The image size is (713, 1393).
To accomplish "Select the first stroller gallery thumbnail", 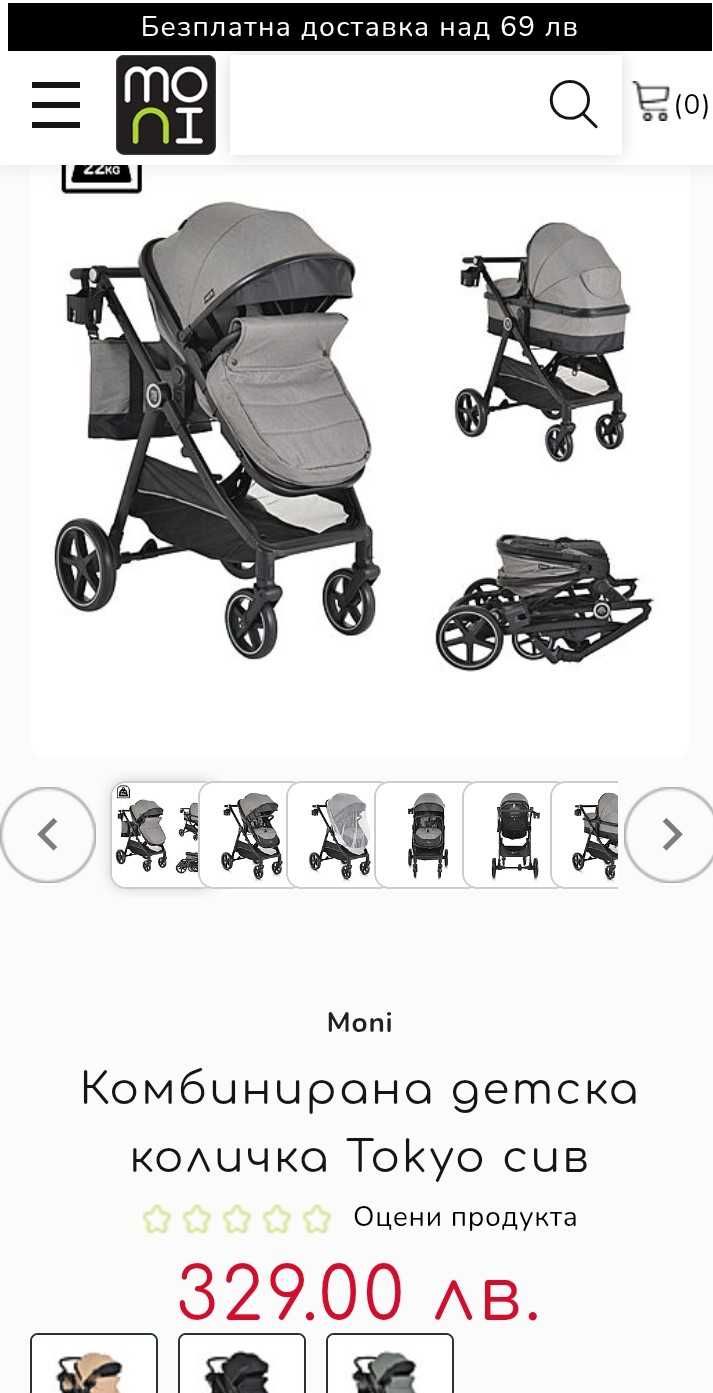I will (156, 835).
